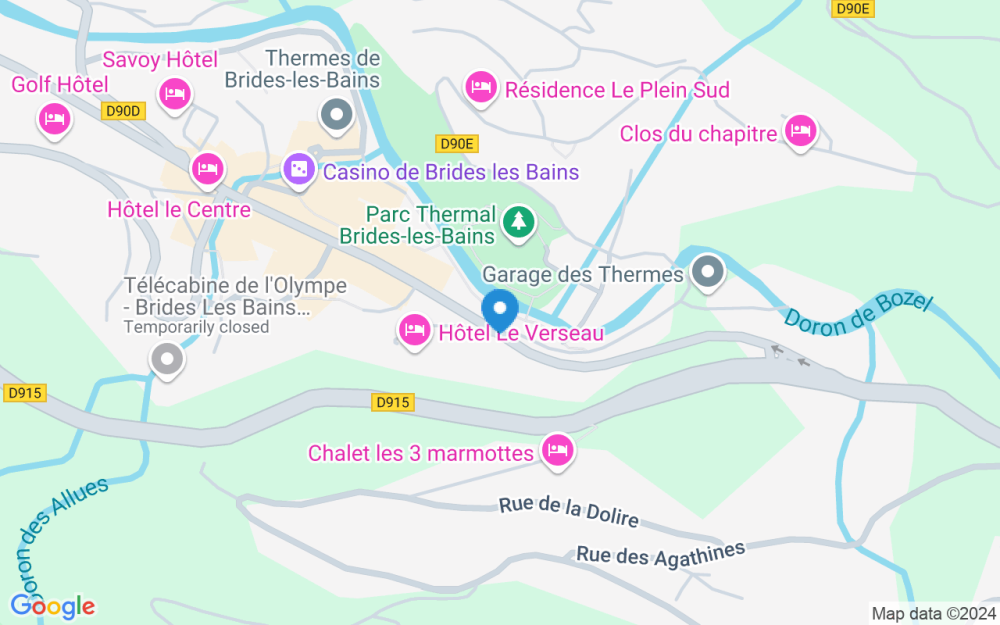Select the Golf Hôtel marker

click(54, 120)
